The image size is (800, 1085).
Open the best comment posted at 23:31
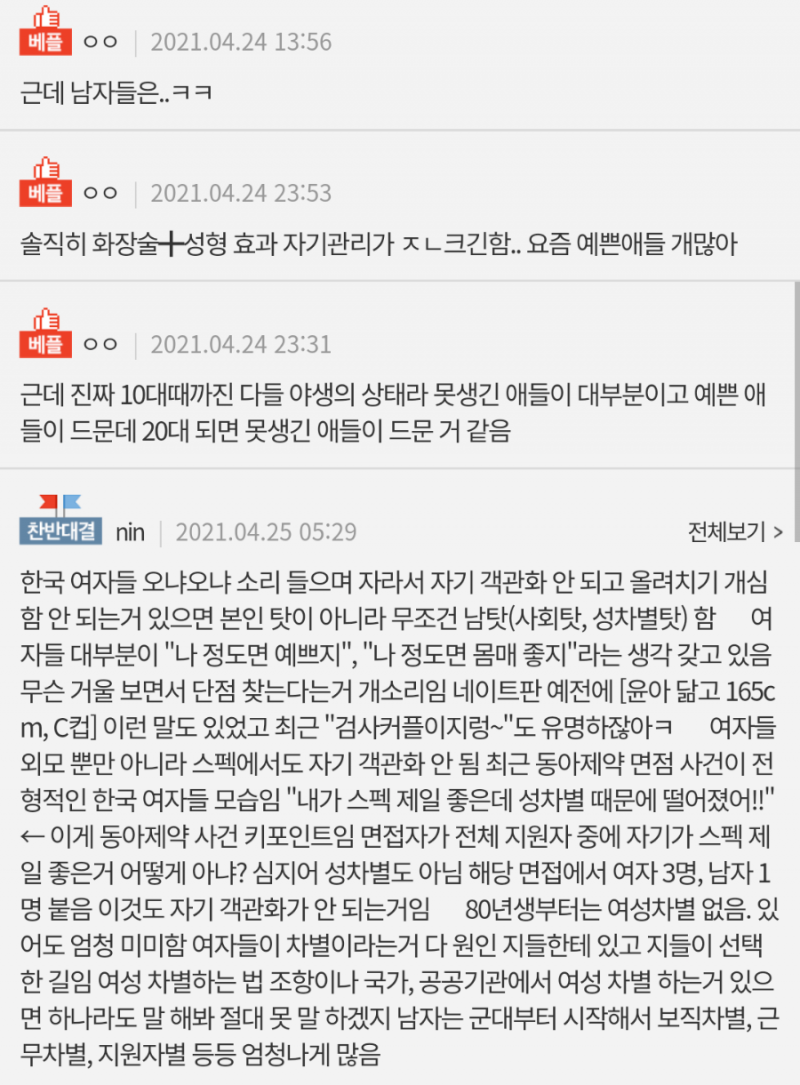400,375
